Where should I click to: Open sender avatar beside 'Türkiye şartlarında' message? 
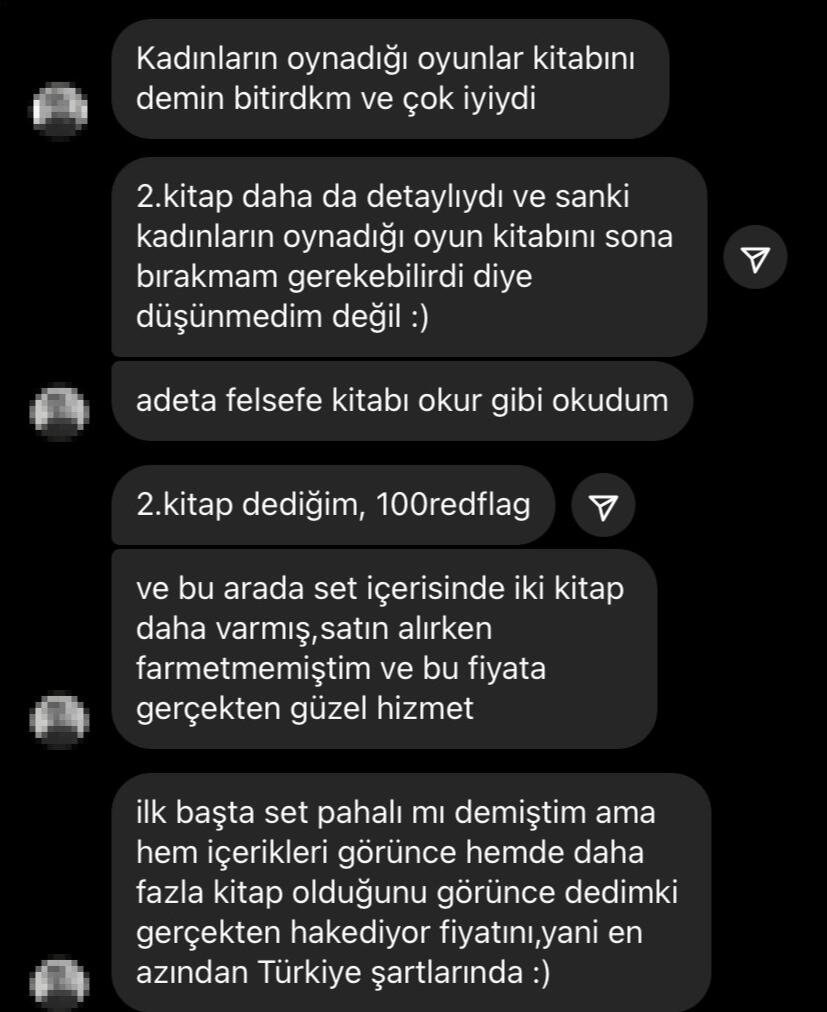[x=61, y=980]
